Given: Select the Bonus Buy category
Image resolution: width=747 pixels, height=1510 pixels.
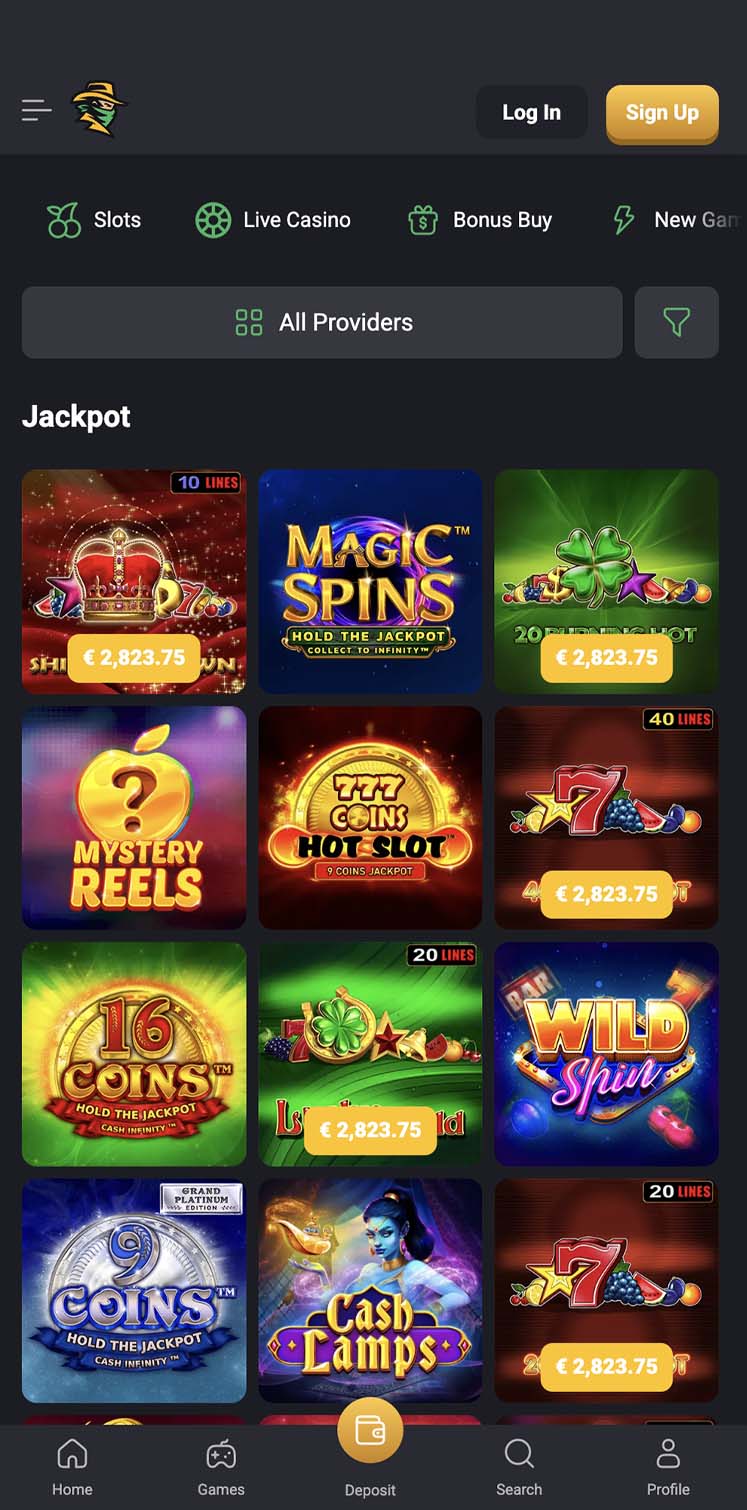Looking at the screenshot, I should 480,220.
